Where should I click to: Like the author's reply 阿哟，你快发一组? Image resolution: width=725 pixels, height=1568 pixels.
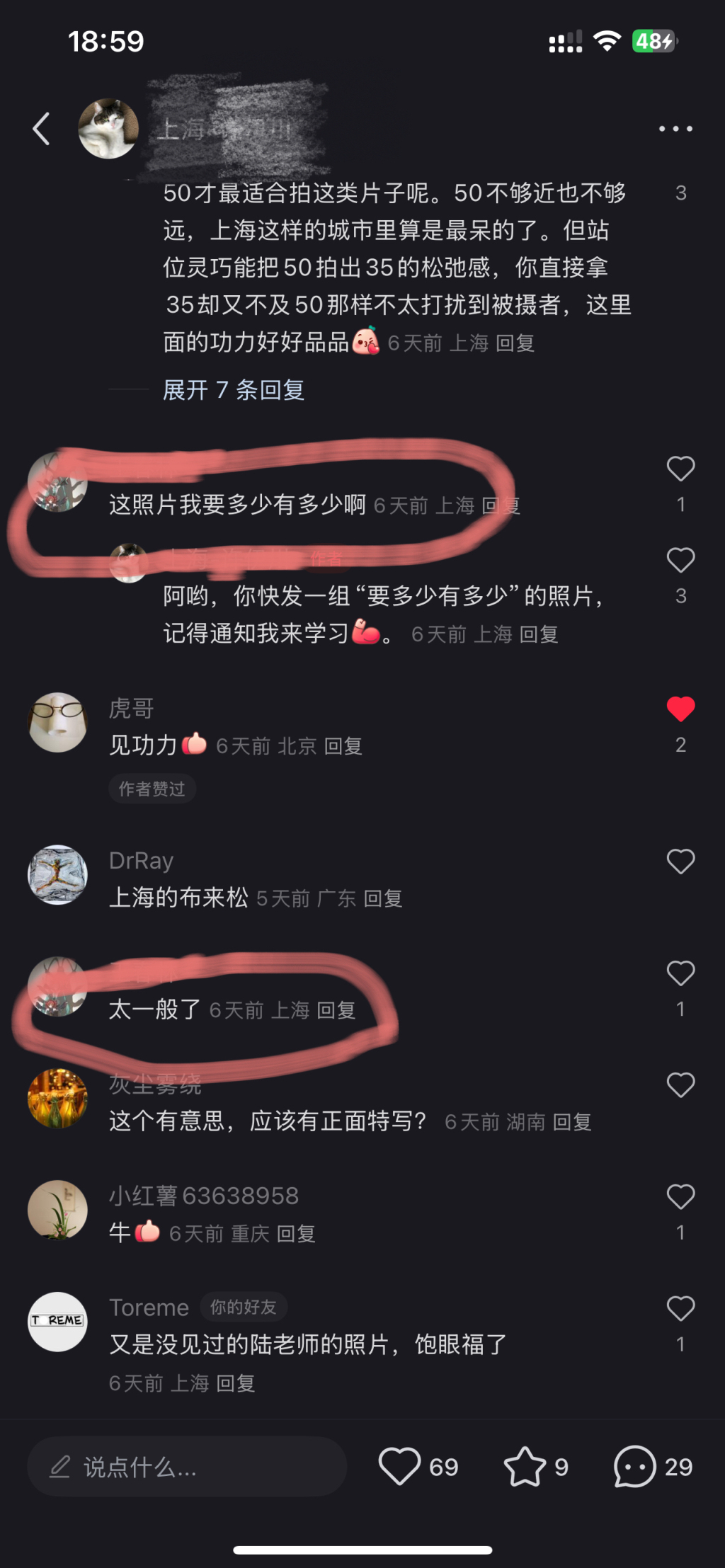coord(680,561)
